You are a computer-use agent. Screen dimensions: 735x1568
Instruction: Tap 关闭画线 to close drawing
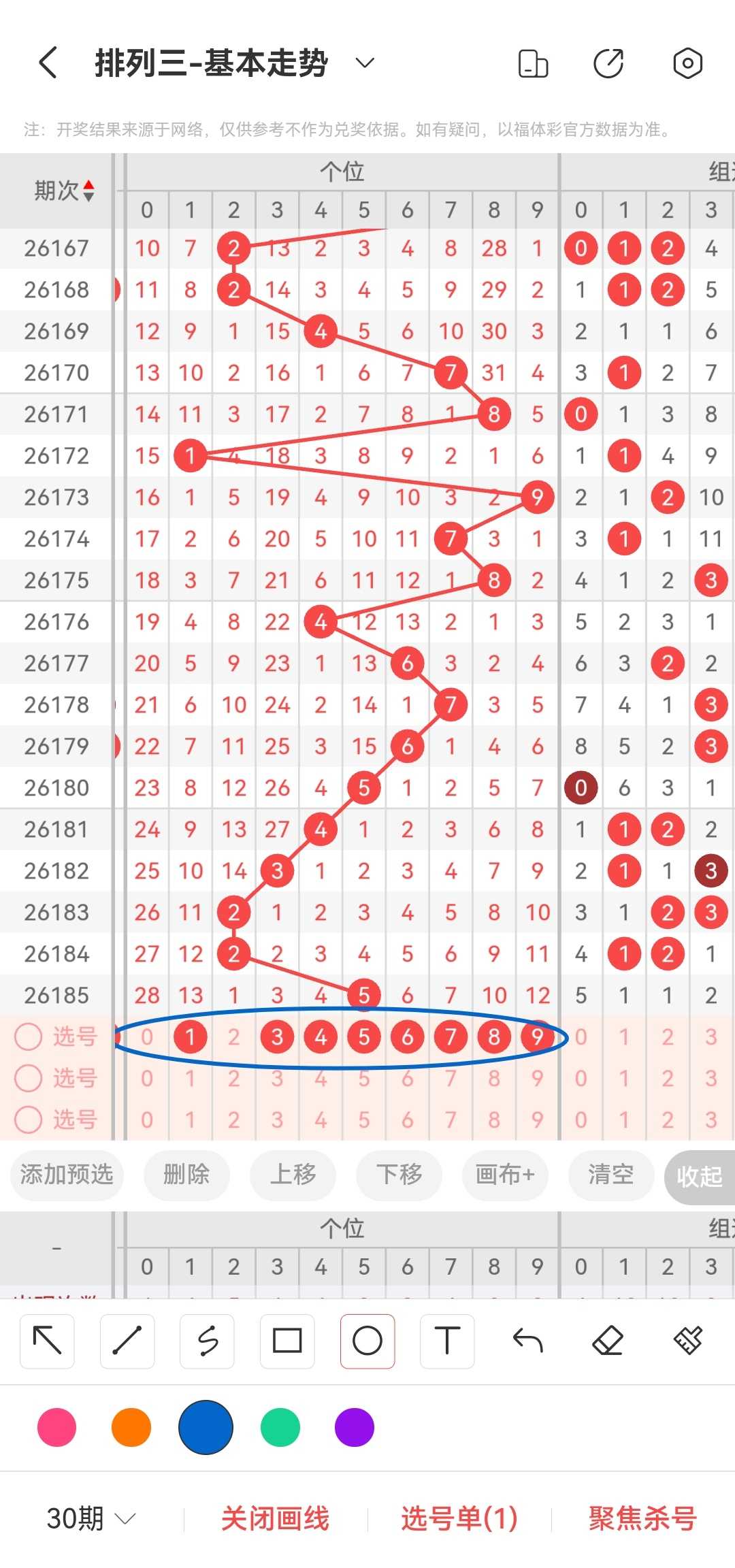pos(275,1518)
